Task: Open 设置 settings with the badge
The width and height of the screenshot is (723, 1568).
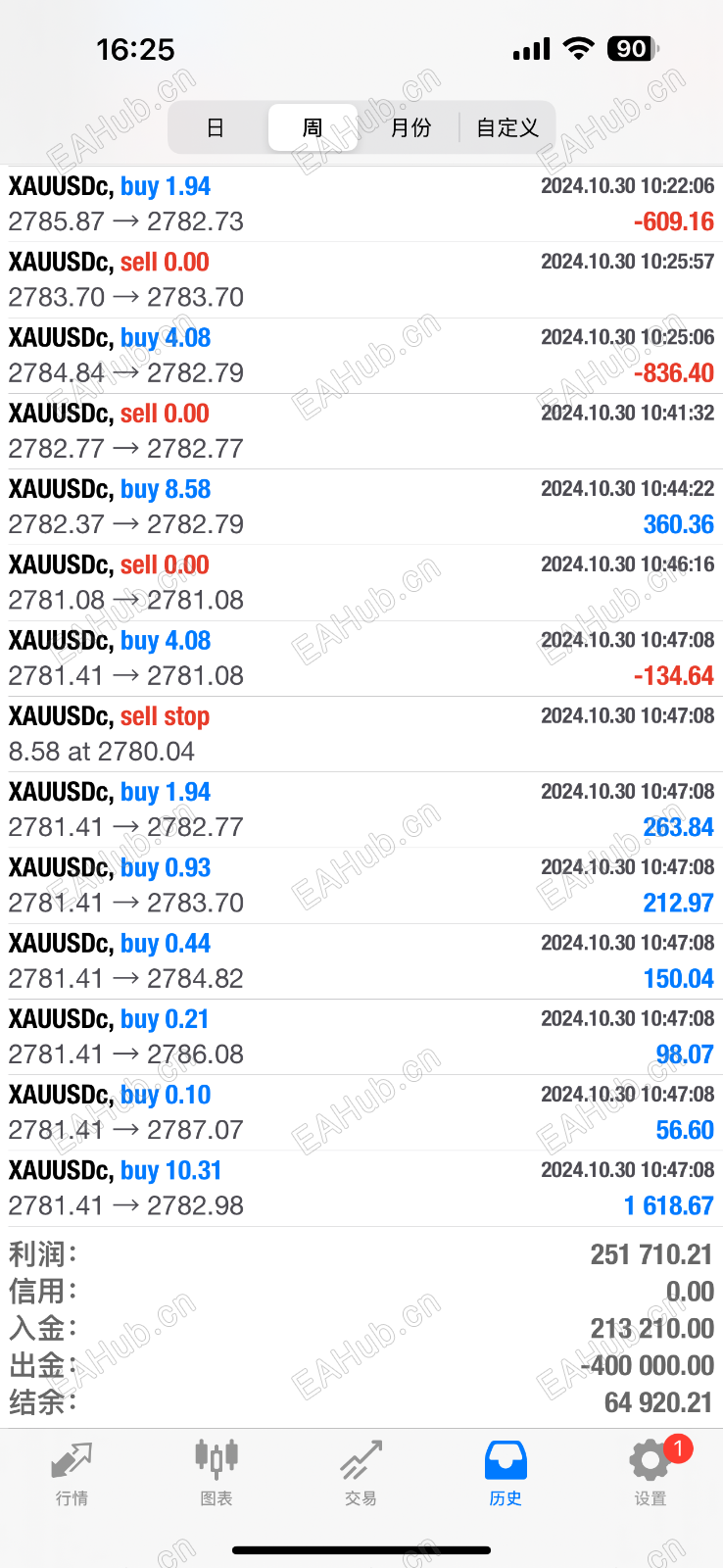Action: 651,1473
